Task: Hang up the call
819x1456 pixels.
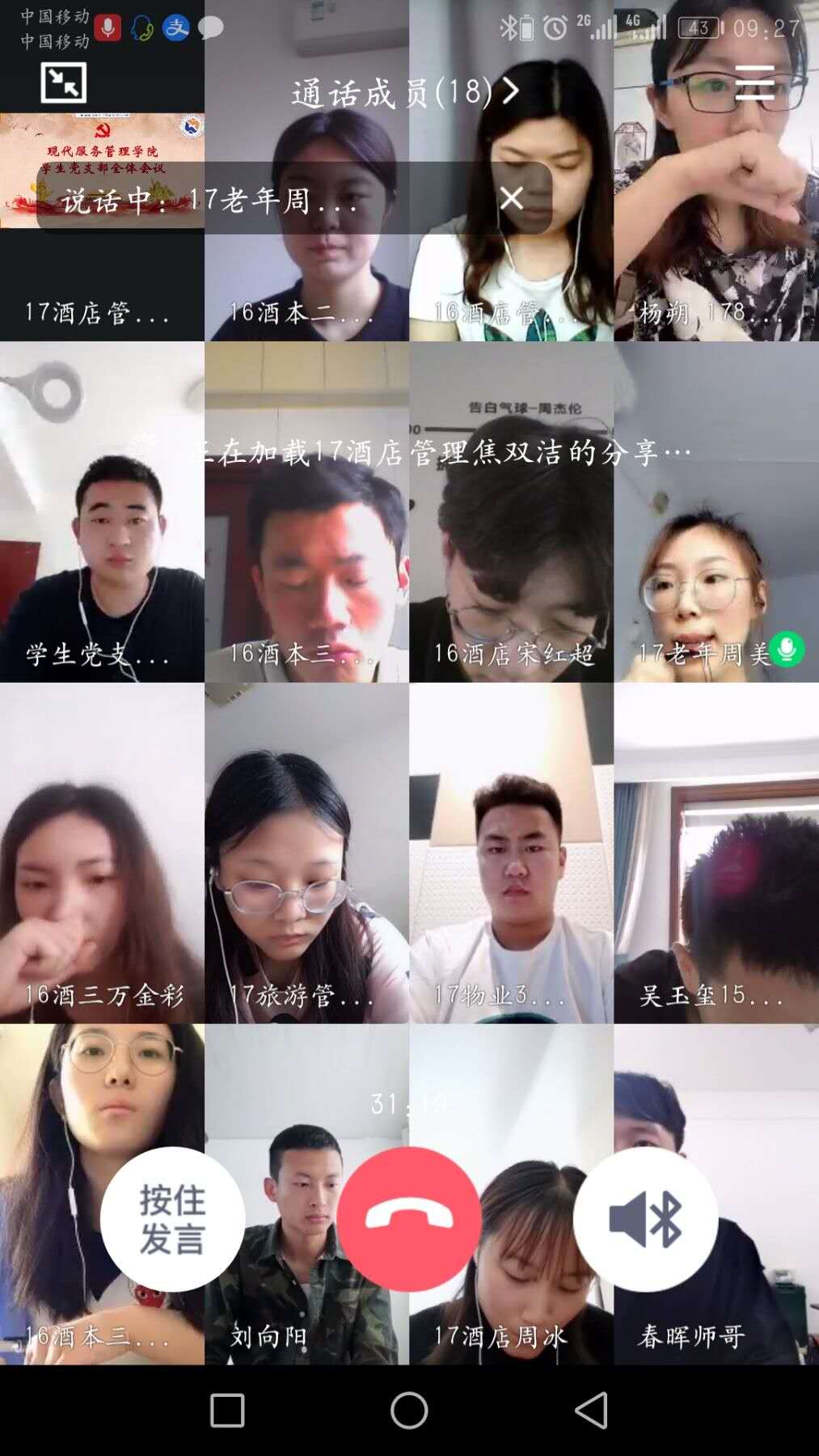Action: (x=409, y=1218)
